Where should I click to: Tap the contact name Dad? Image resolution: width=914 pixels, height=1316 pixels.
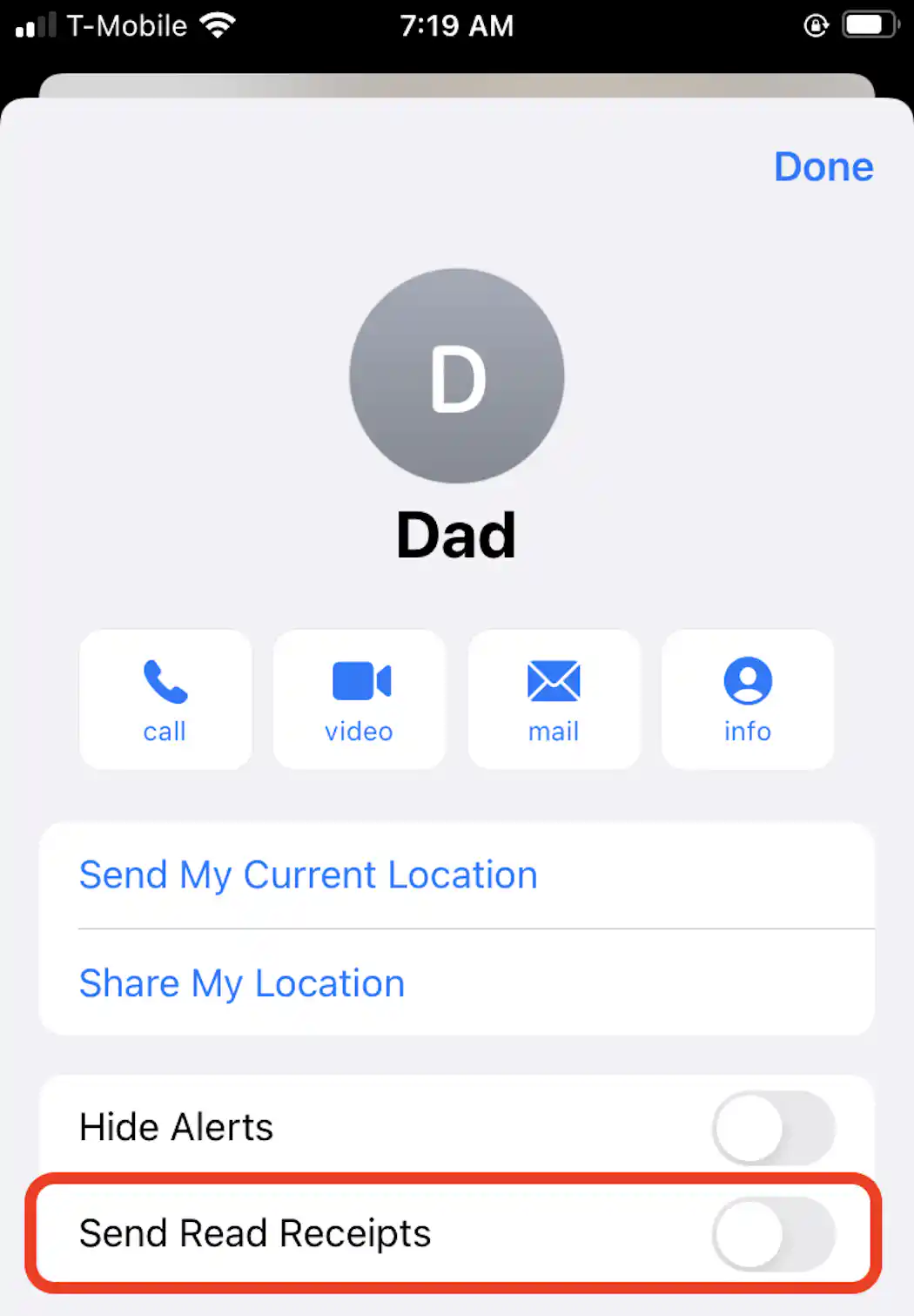pos(456,535)
